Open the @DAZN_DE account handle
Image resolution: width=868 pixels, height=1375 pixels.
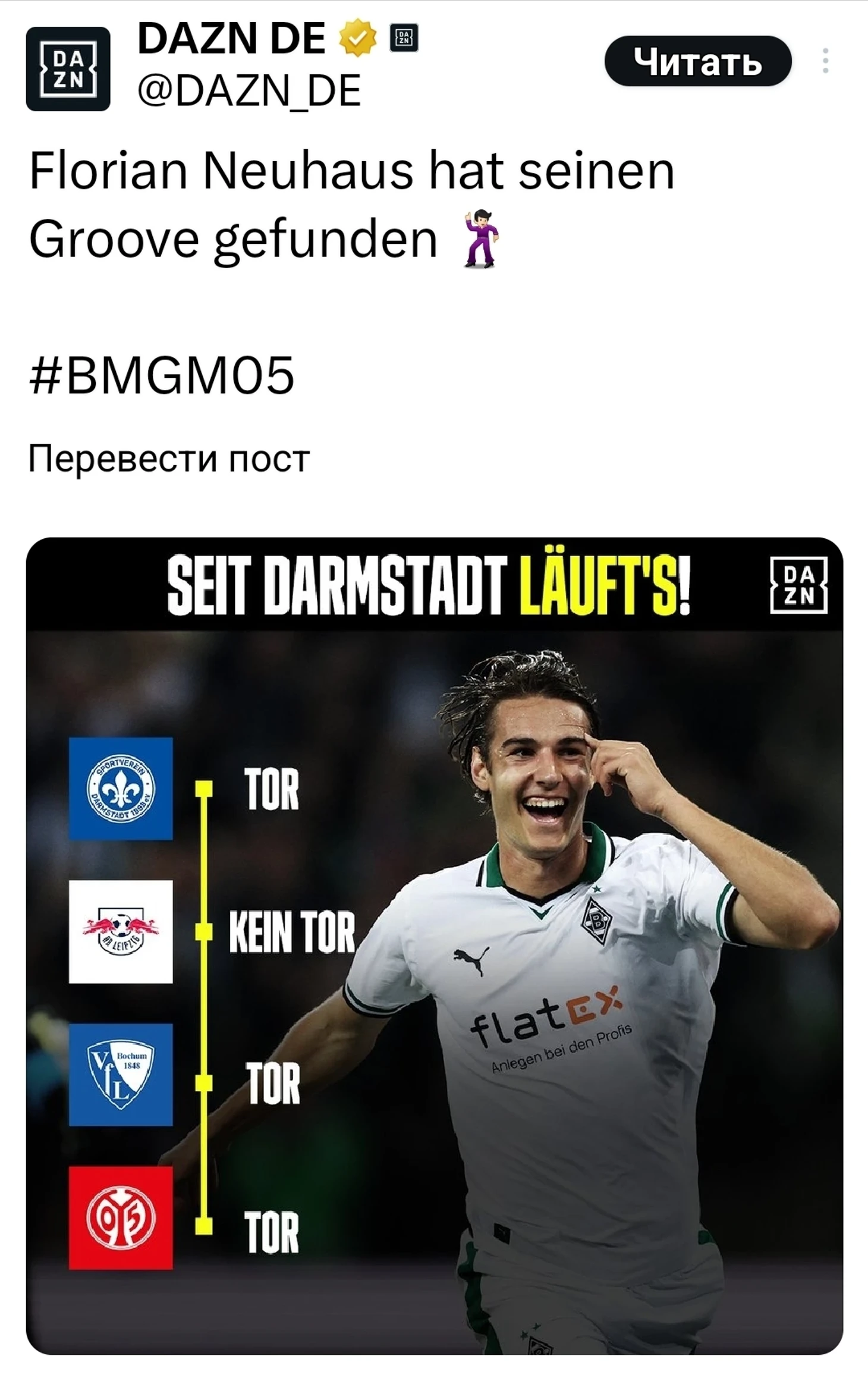[x=249, y=91]
